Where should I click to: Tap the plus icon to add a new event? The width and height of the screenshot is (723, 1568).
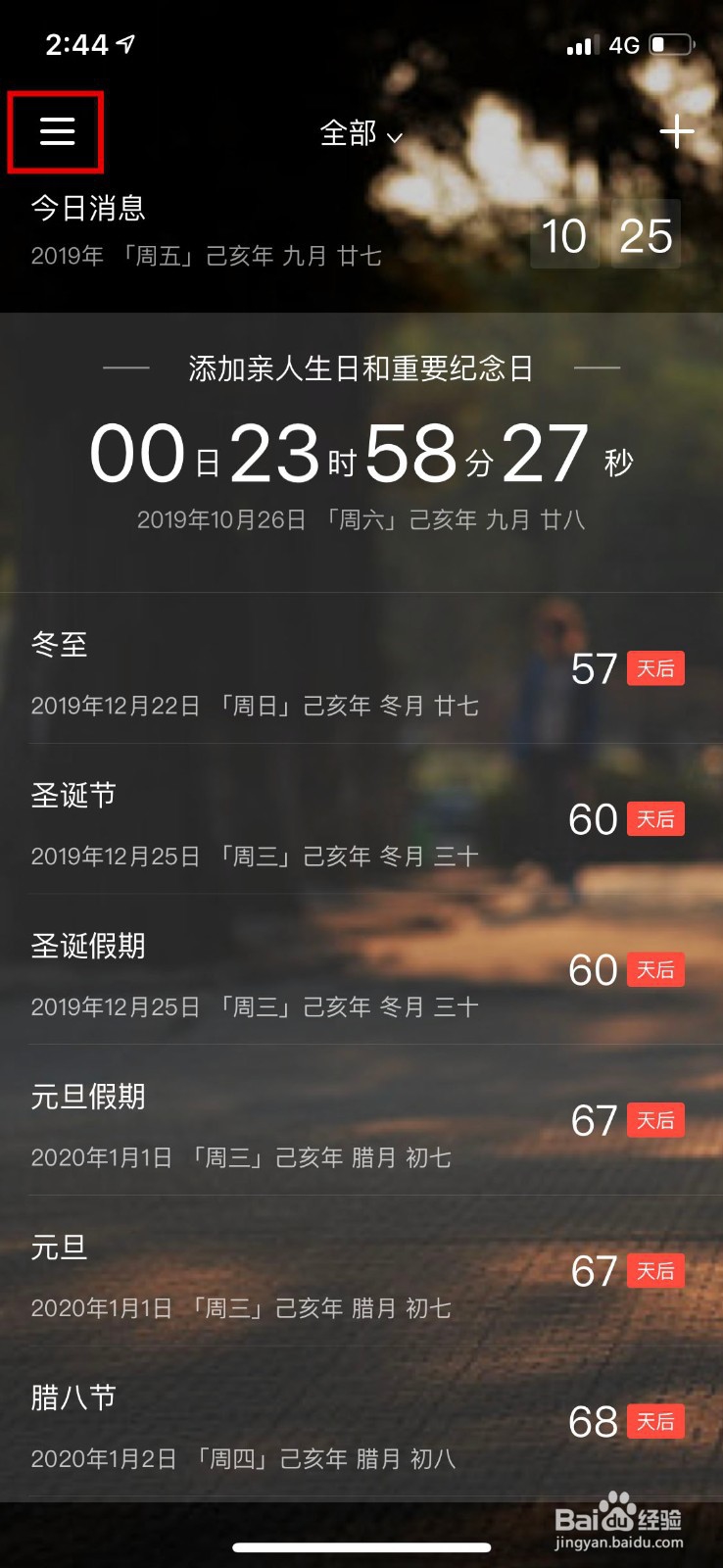[678, 130]
